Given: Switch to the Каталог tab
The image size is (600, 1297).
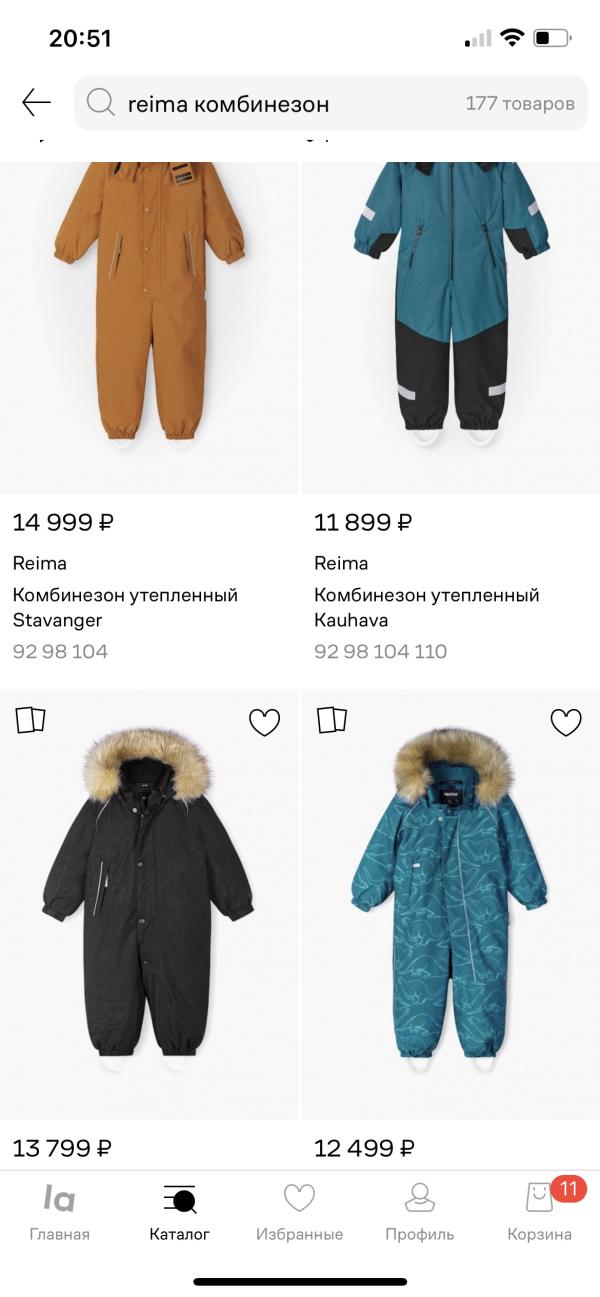Looking at the screenshot, I should [180, 1211].
